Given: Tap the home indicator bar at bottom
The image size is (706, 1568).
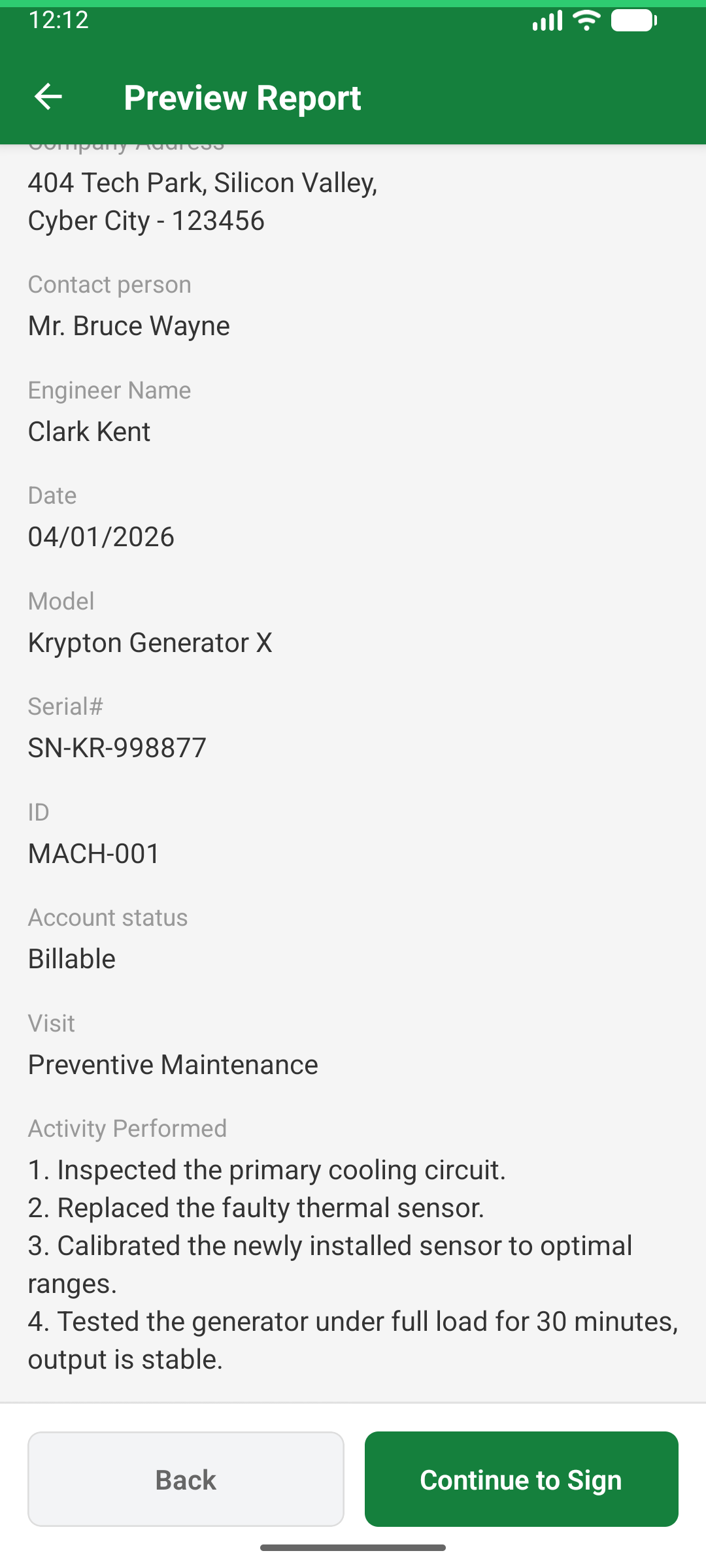Looking at the screenshot, I should point(353,1547).
